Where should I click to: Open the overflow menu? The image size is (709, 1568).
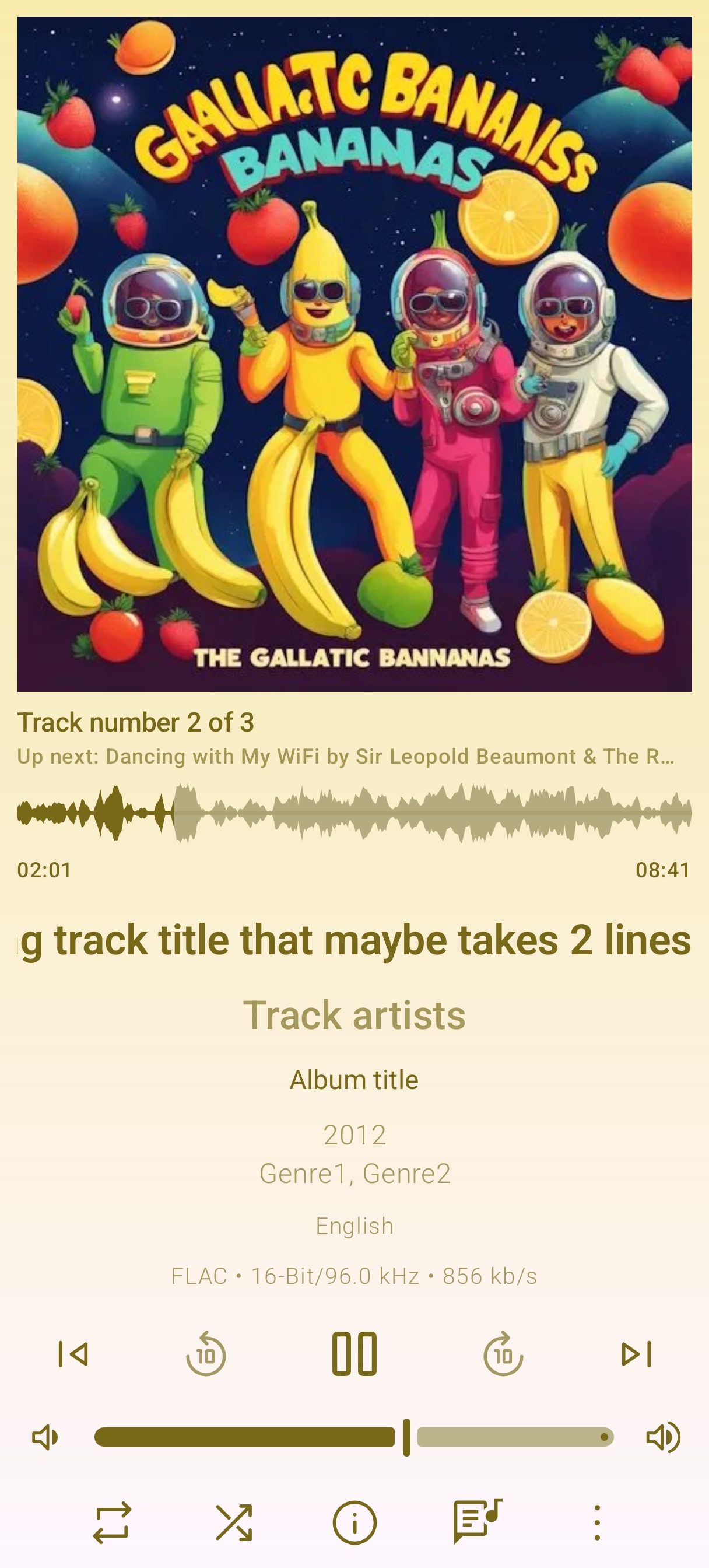click(x=597, y=1522)
